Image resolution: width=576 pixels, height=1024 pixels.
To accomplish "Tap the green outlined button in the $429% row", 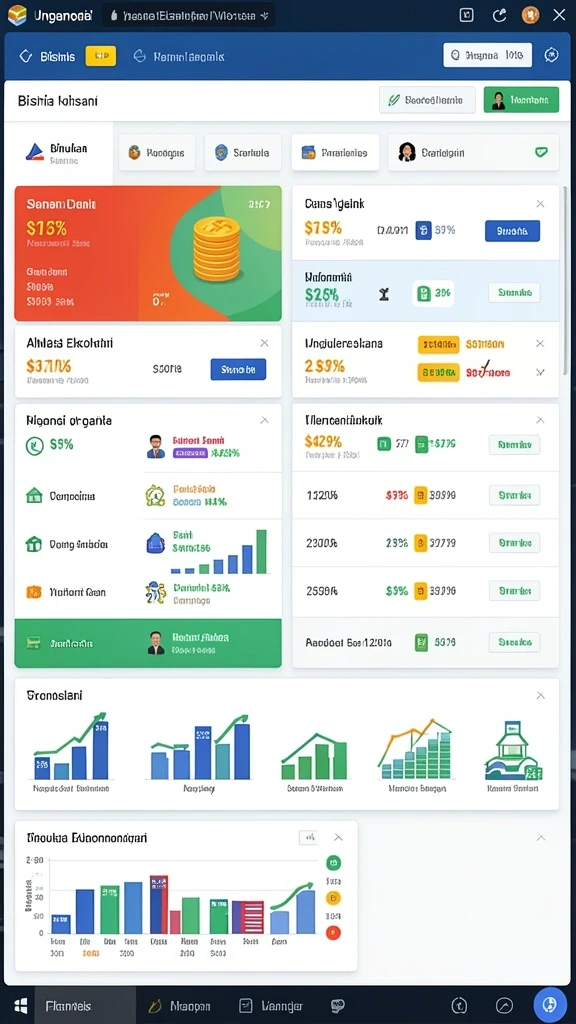I will [514, 445].
